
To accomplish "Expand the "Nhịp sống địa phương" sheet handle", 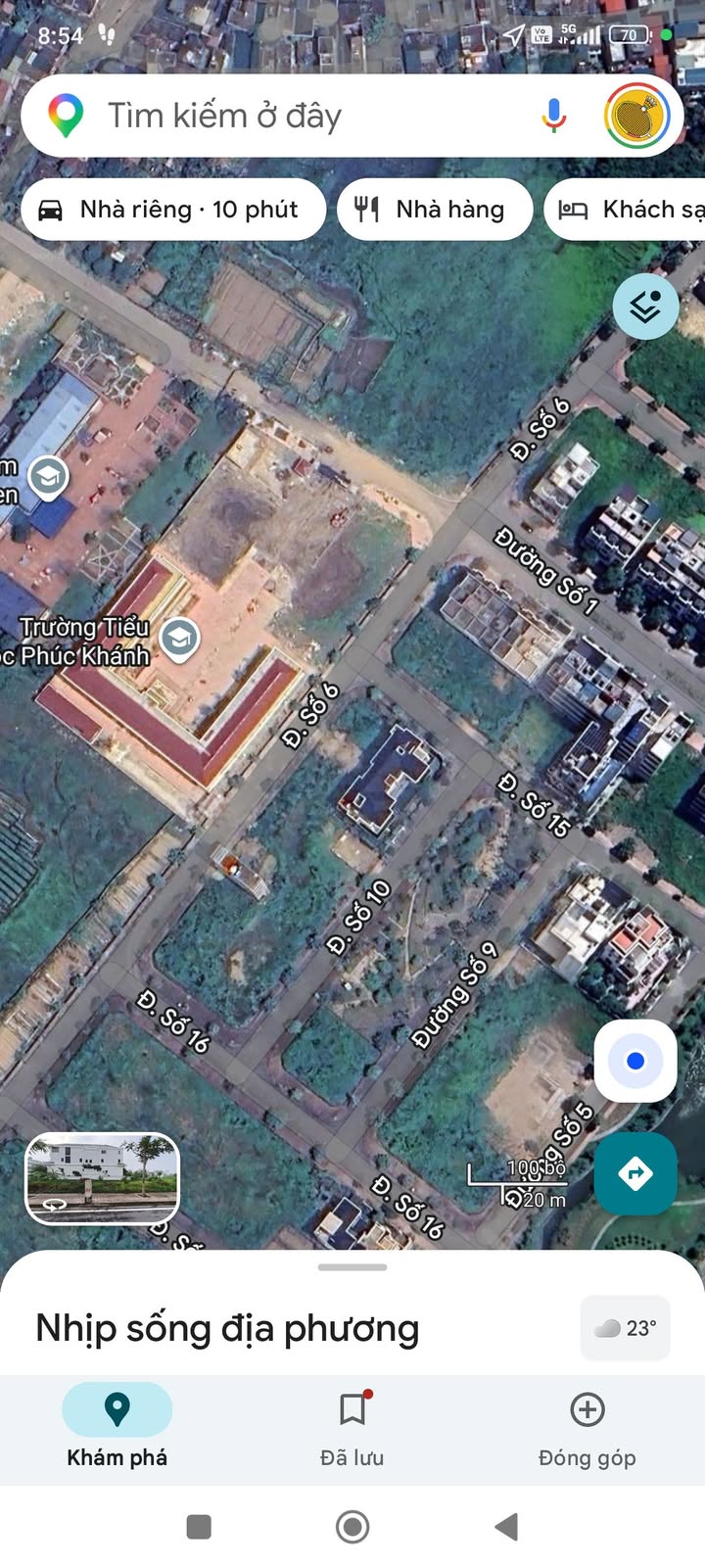I will [352, 1267].
